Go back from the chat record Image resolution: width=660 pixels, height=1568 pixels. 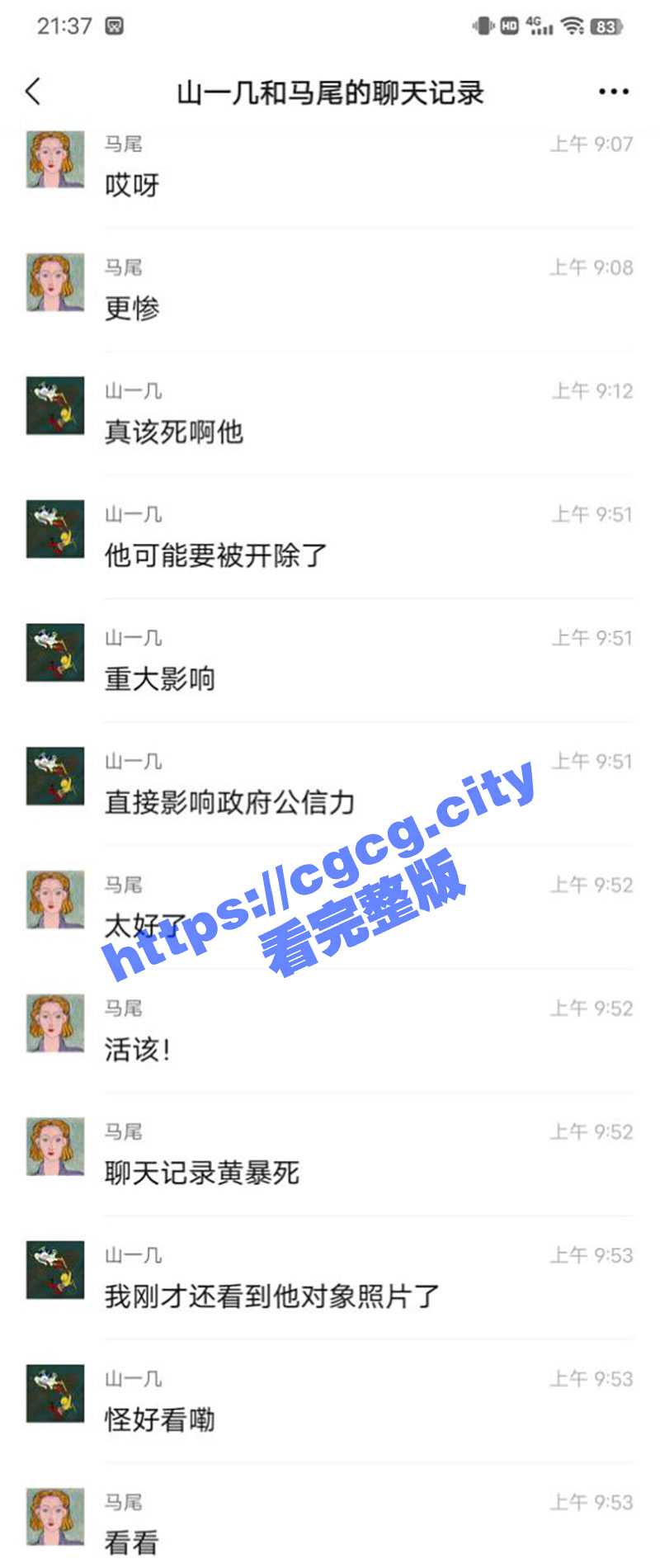[x=33, y=92]
